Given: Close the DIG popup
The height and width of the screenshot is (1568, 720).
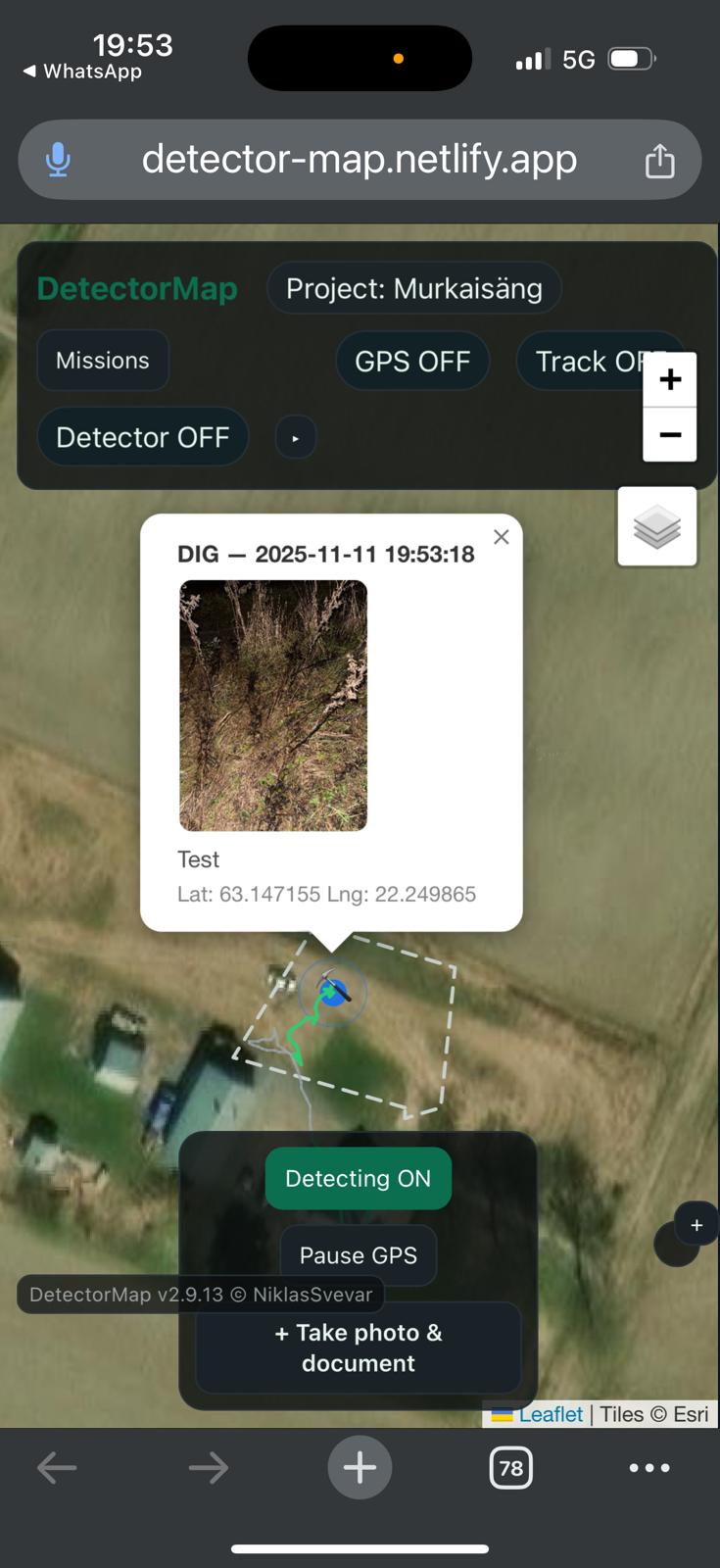Looking at the screenshot, I should point(502,537).
